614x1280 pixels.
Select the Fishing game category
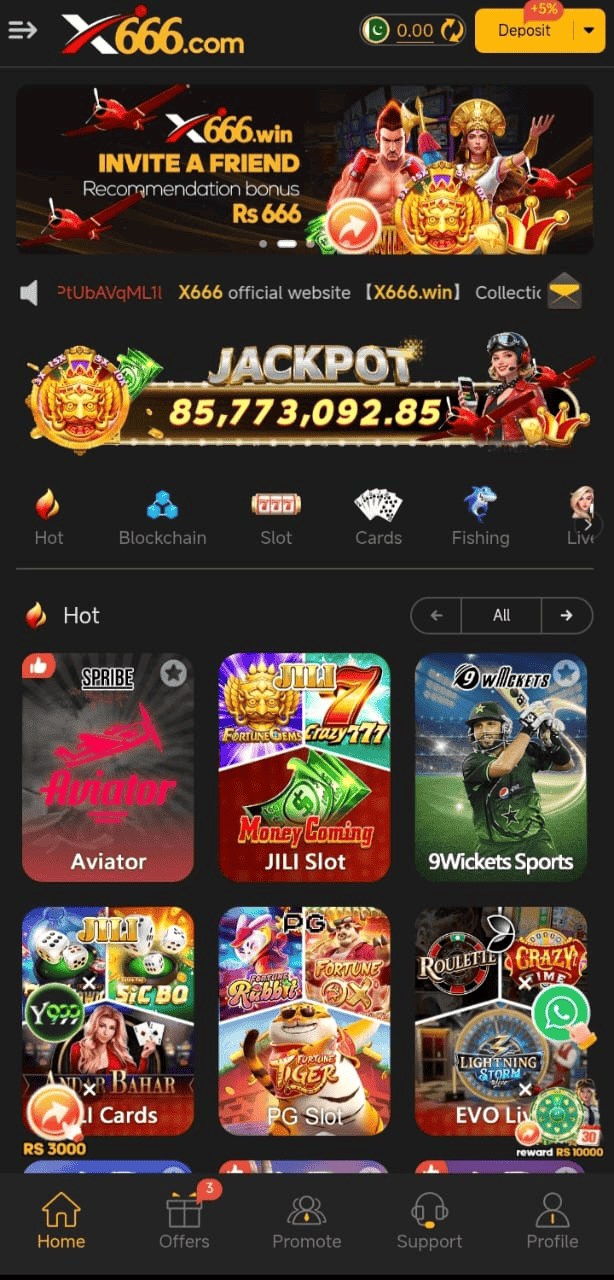[x=480, y=519]
